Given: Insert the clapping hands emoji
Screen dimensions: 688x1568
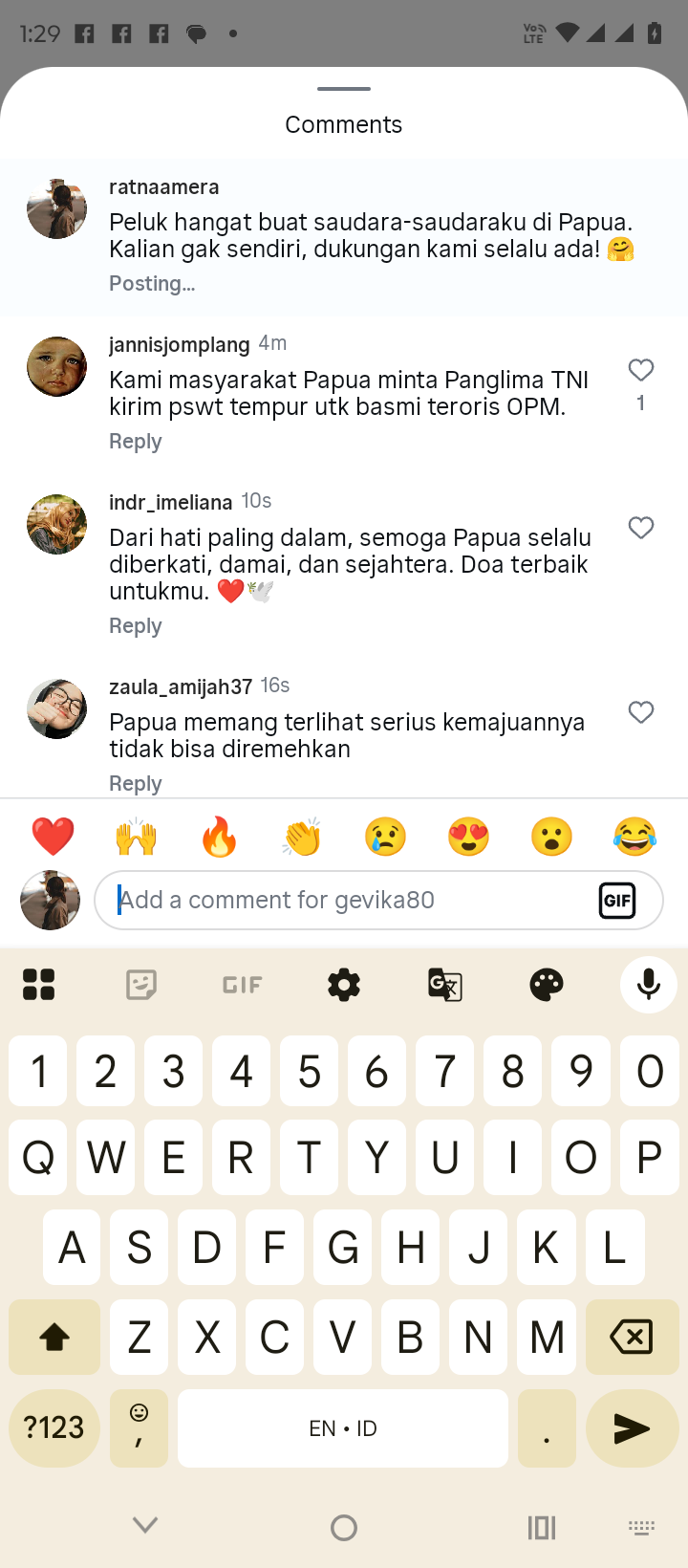Looking at the screenshot, I should [302, 837].
